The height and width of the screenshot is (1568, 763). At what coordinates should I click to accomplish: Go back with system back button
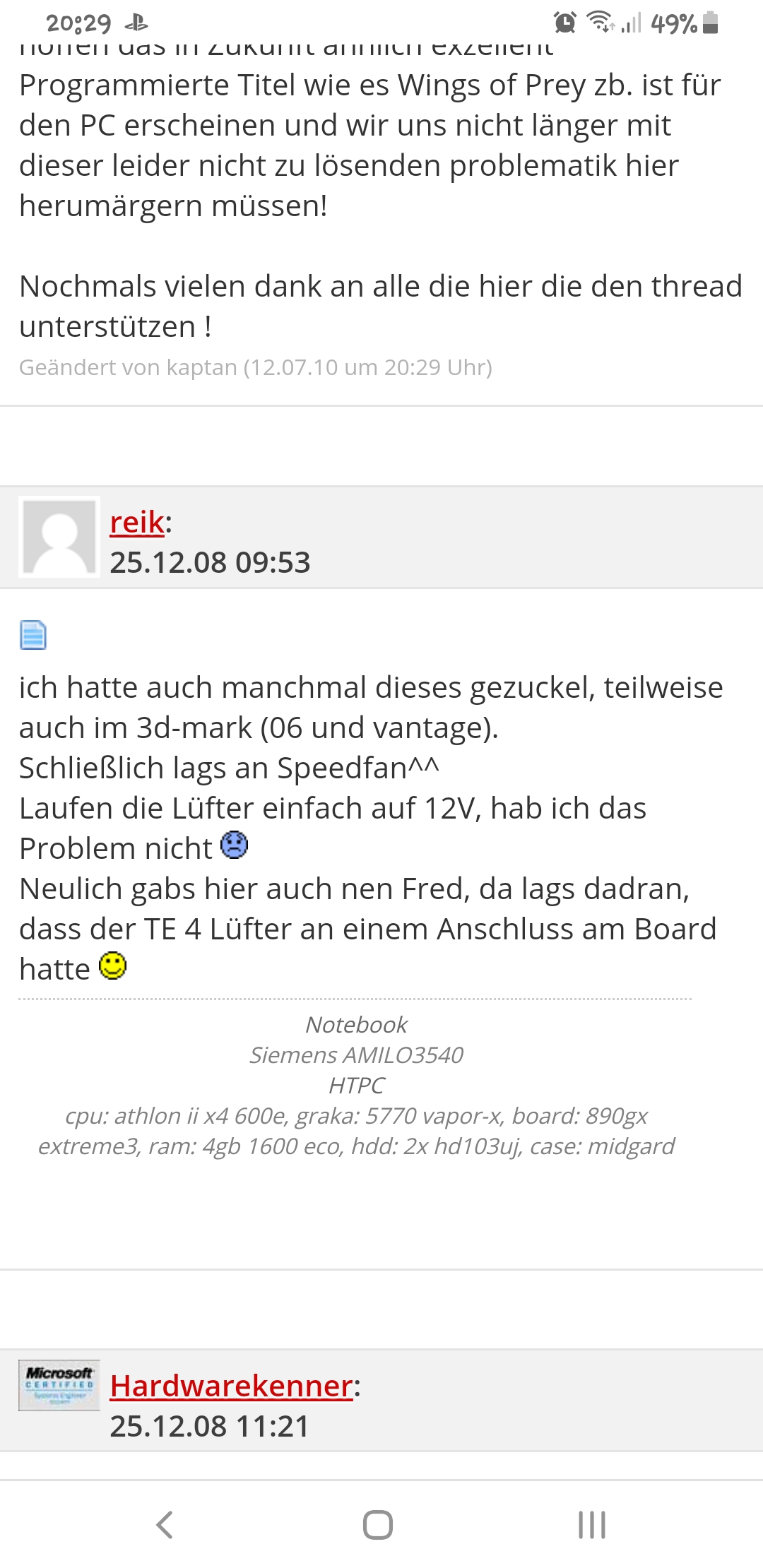pos(165,1524)
